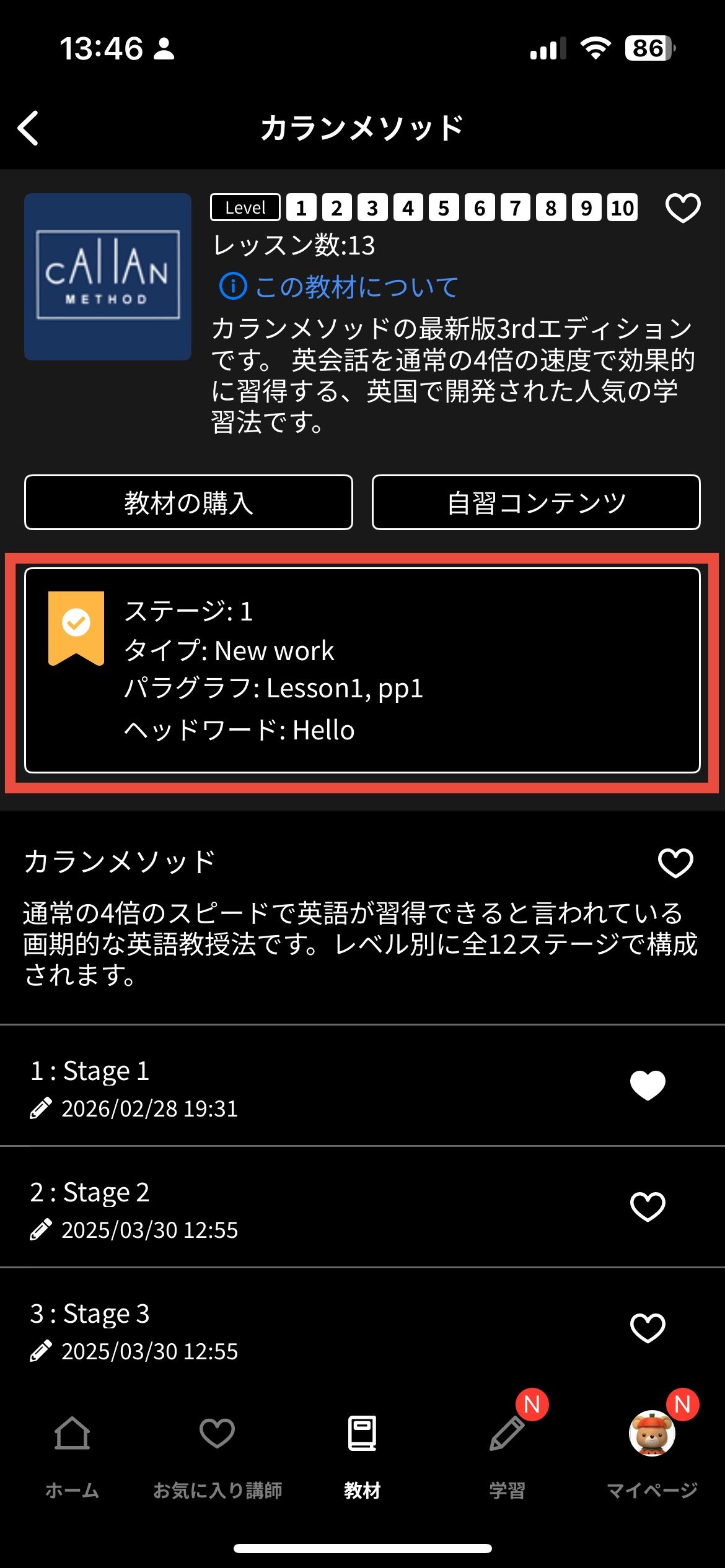725x1568 pixels.
Task: Unfavorite Stage 1 with its filled heart
Action: pos(648,1086)
